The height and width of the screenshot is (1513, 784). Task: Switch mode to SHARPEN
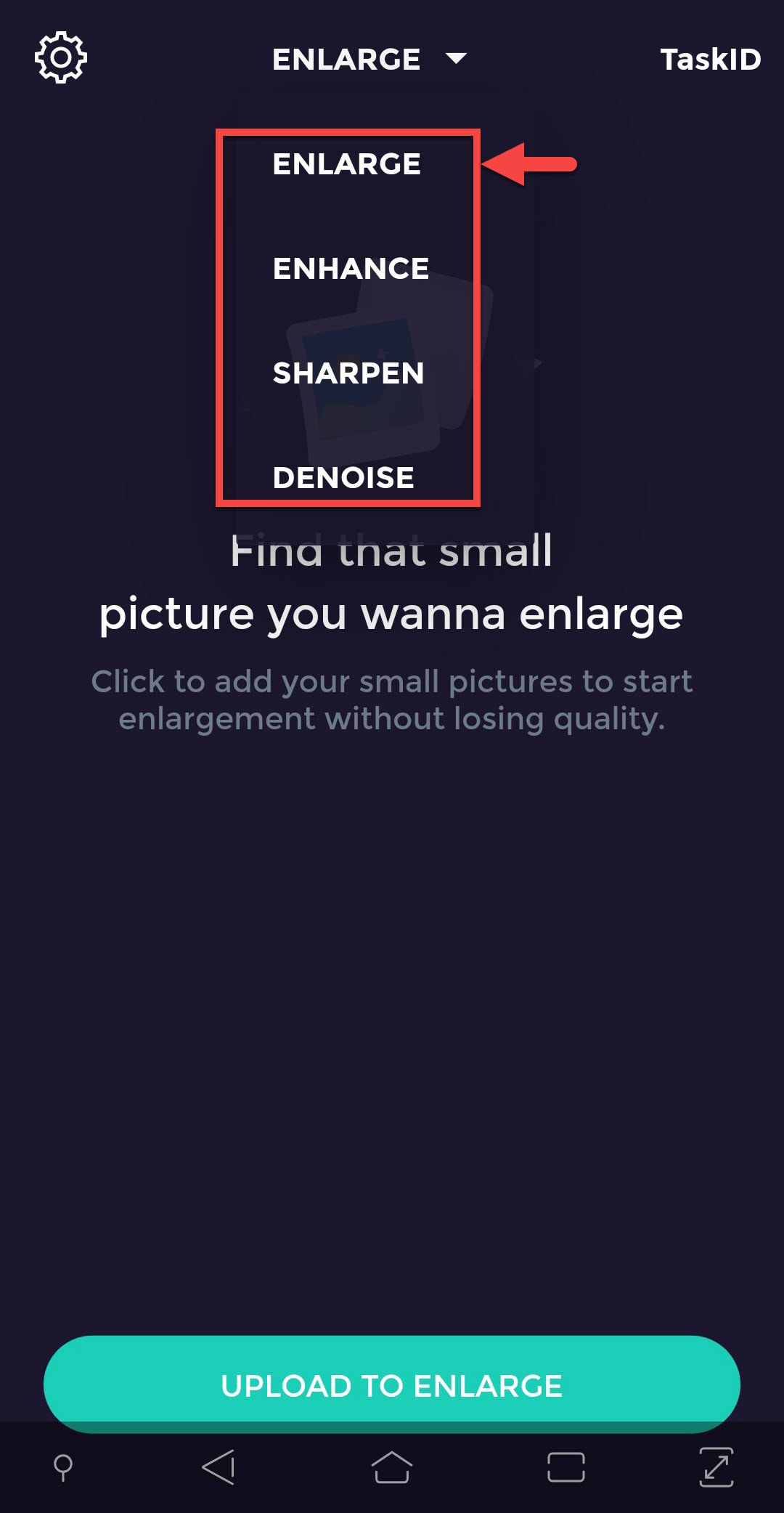click(348, 373)
